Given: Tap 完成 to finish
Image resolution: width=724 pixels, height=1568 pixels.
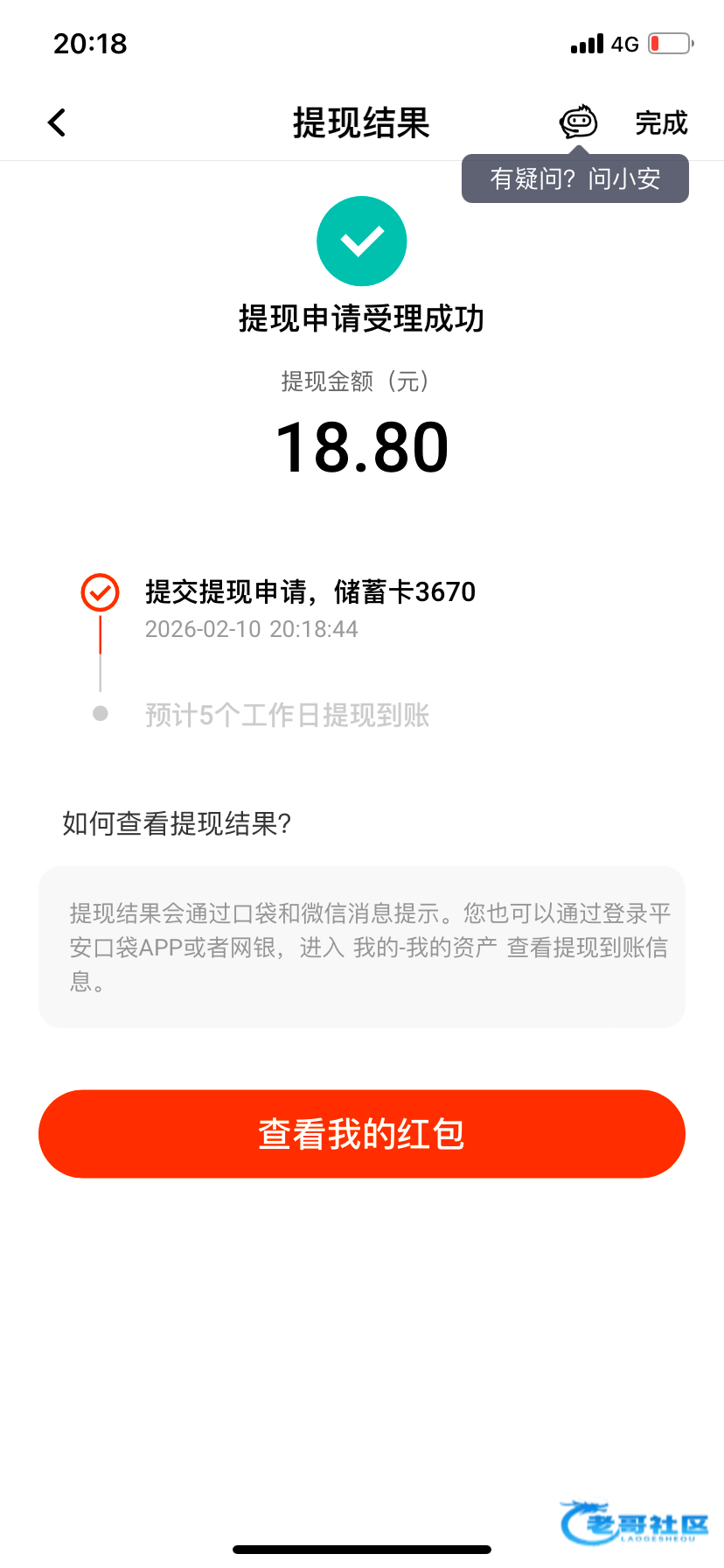Looking at the screenshot, I should (661, 122).
